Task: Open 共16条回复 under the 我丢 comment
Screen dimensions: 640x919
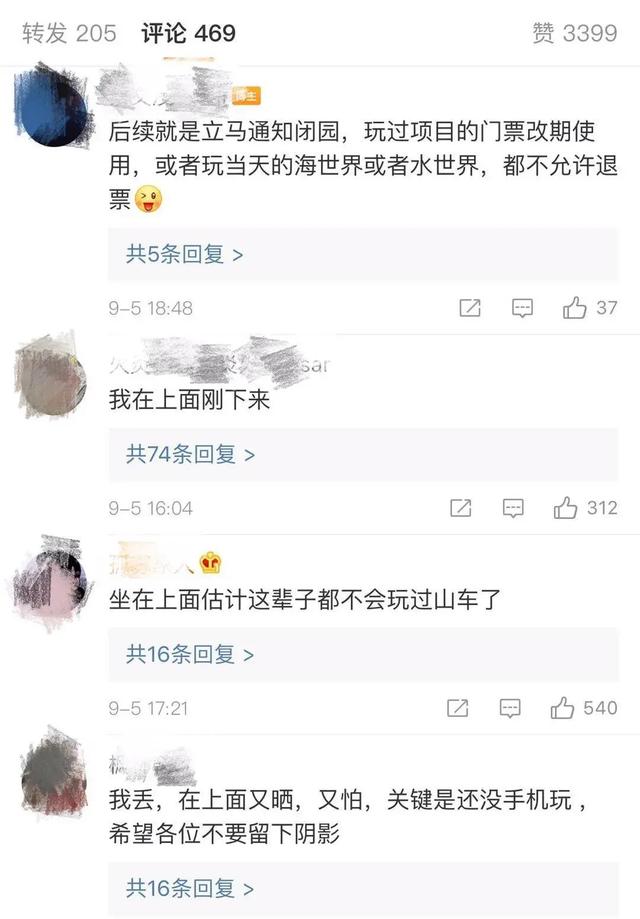Action: [x=190, y=887]
